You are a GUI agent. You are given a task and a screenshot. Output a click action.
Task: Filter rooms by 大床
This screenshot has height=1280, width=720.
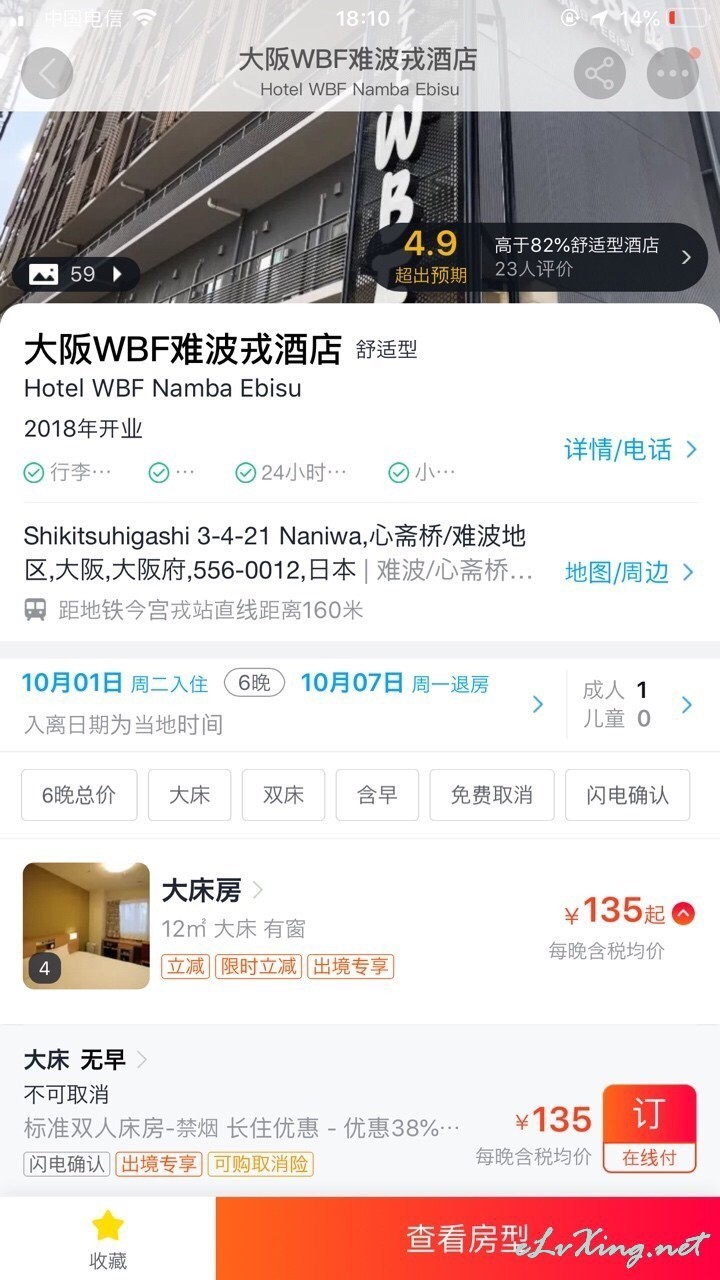tap(189, 795)
